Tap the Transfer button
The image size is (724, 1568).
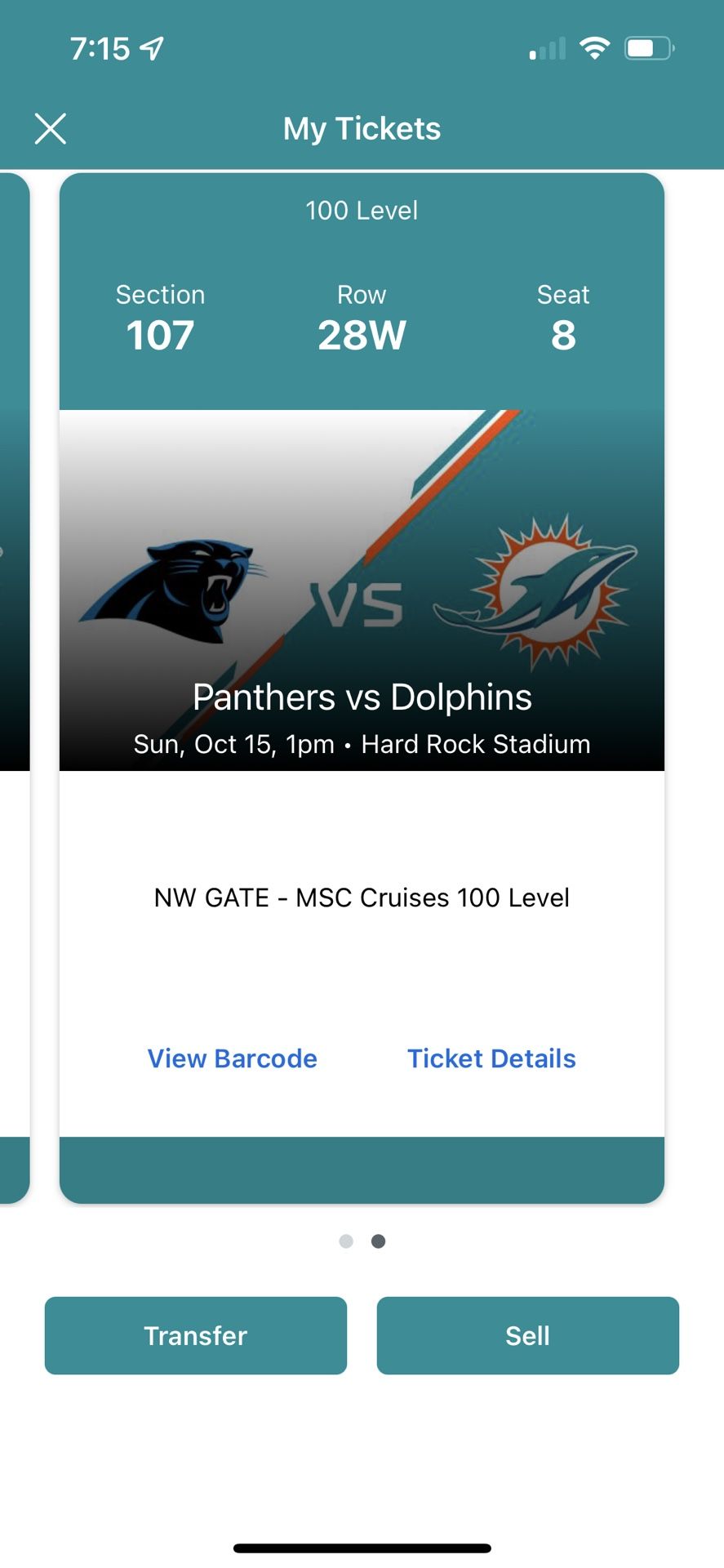coord(196,1335)
